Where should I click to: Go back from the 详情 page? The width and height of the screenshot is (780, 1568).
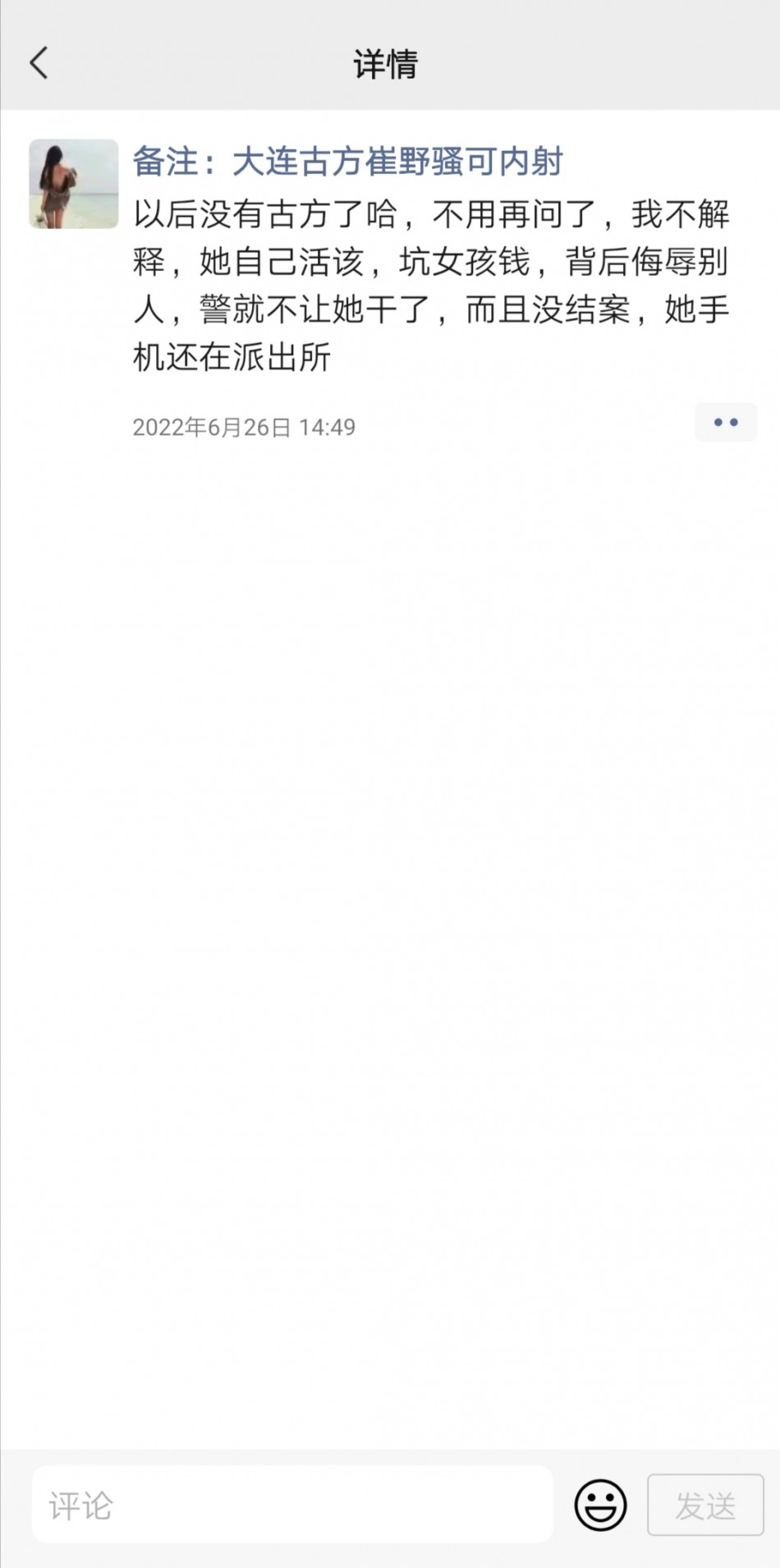tap(39, 62)
